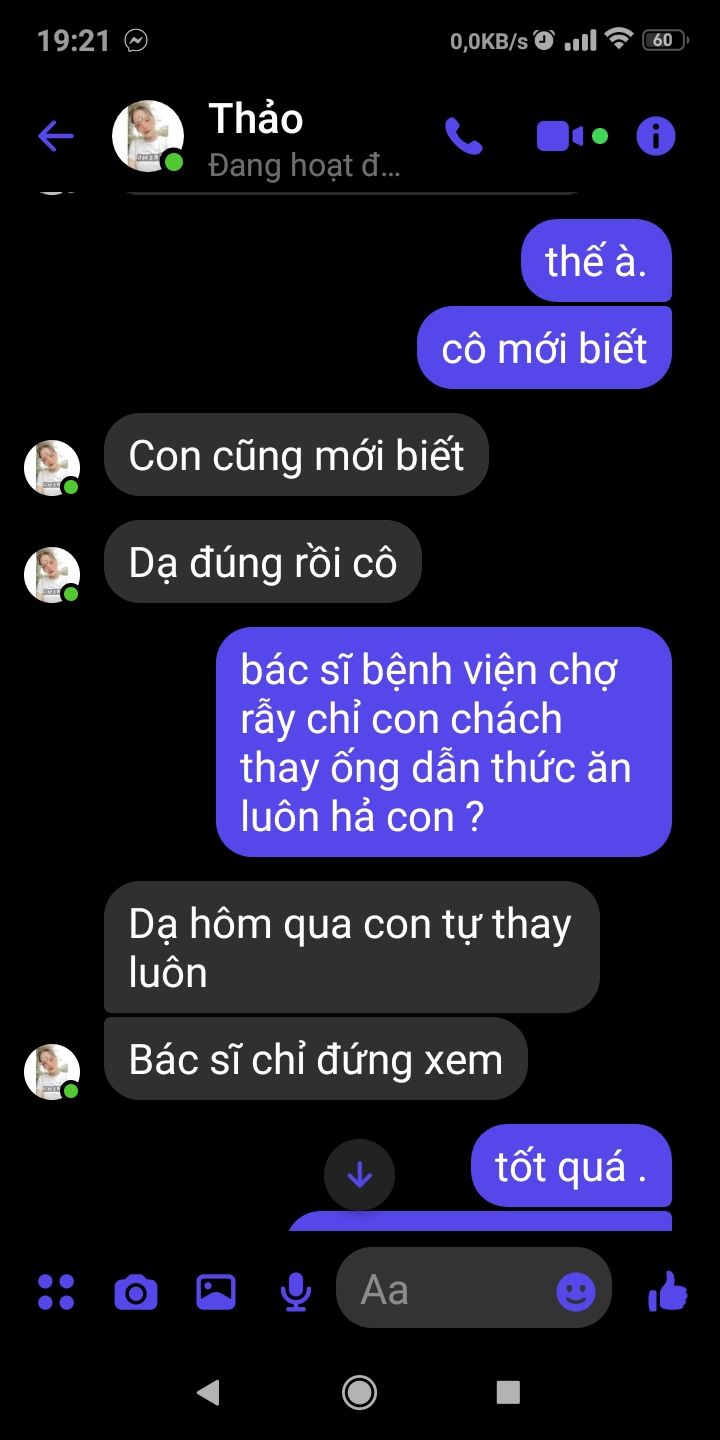Open the emoji picker smiley
This screenshot has height=1440, width=720.
pos(576,1292)
